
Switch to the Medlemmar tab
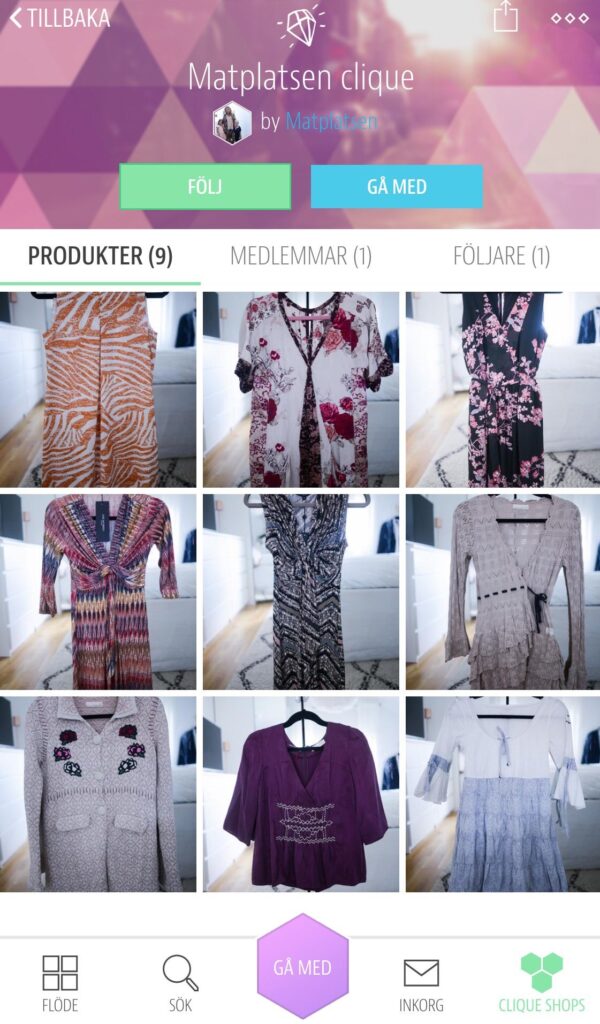coord(300,256)
